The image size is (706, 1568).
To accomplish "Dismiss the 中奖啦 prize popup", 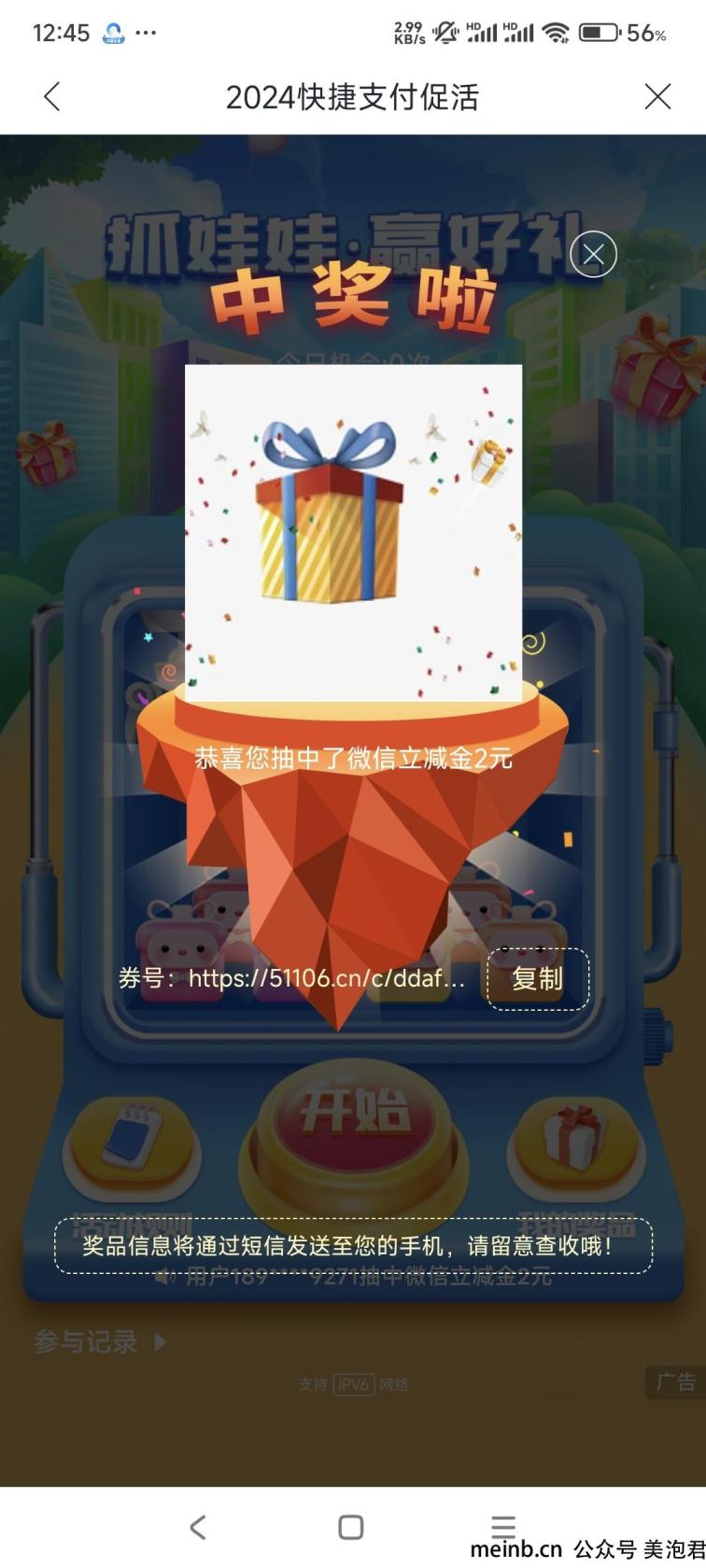I will pos(593,254).
